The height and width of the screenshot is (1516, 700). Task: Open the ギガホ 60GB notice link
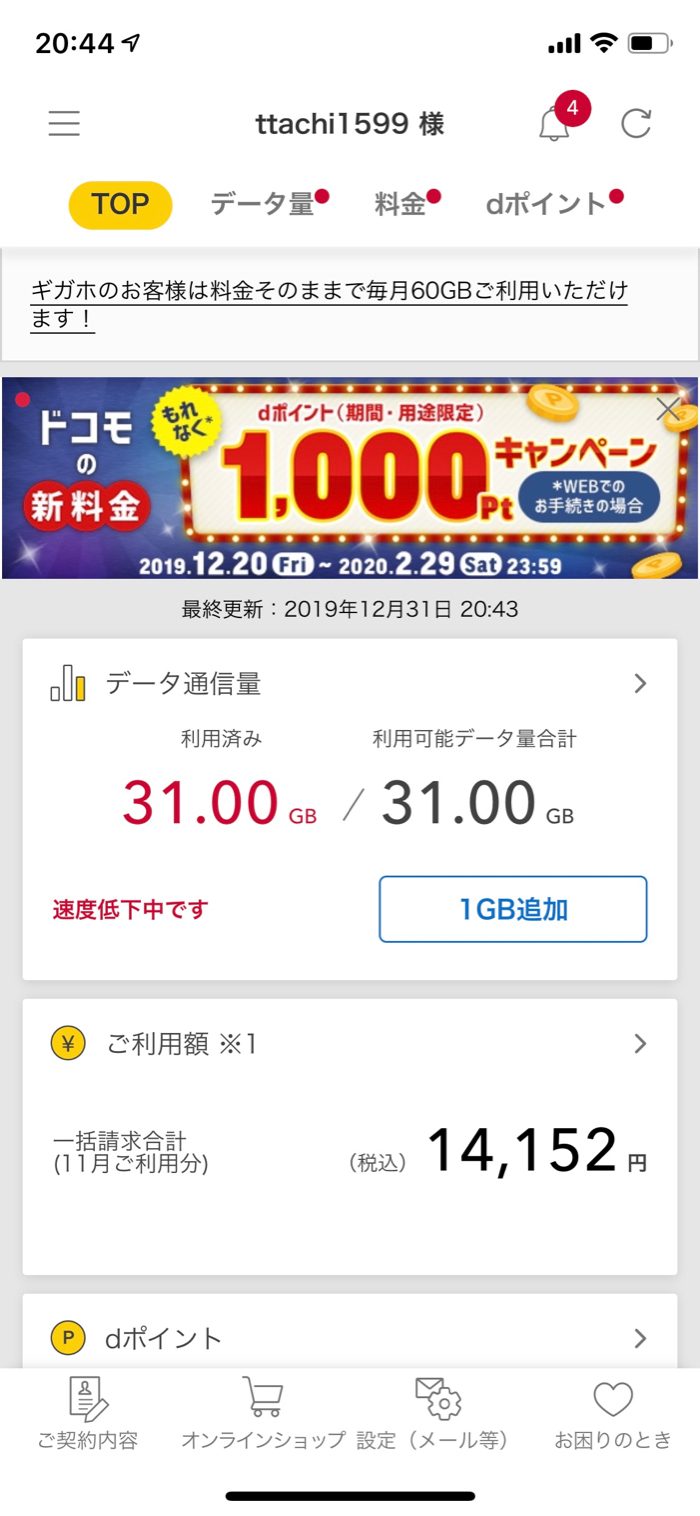pos(329,305)
